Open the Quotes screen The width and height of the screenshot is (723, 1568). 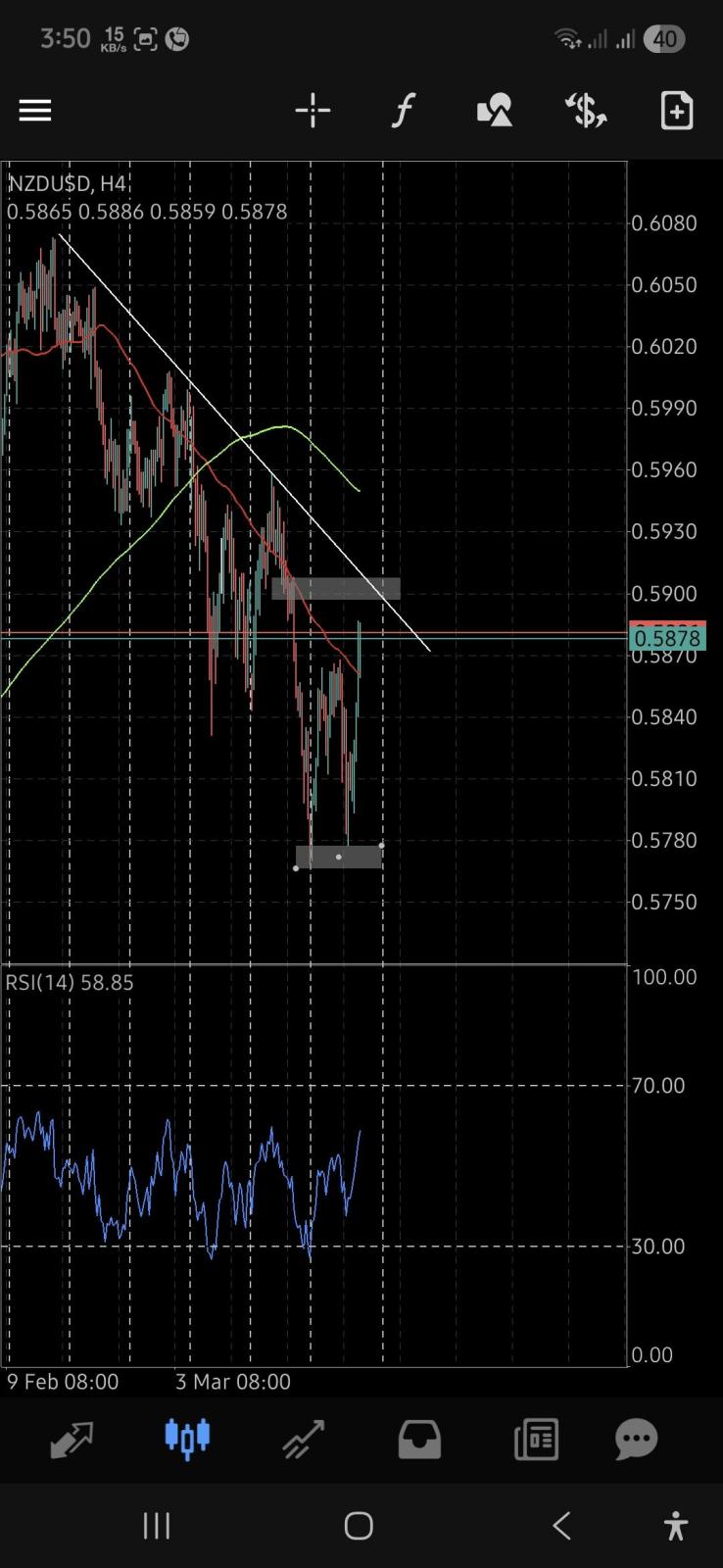pos(72,1438)
